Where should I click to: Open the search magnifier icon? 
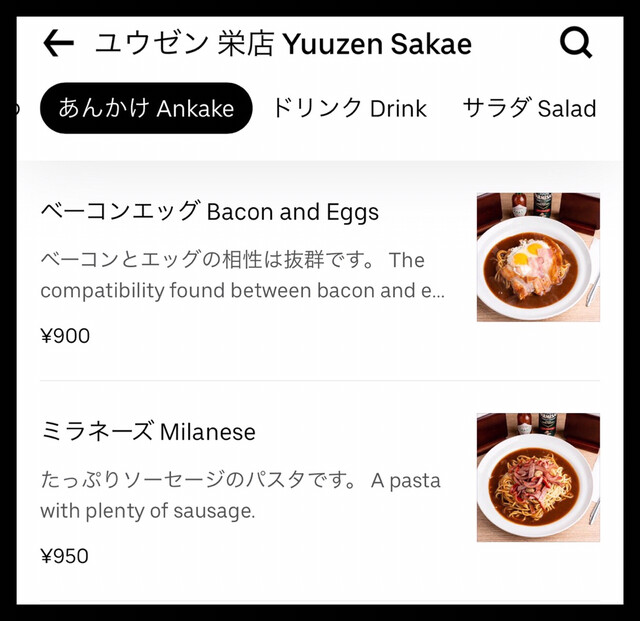(x=576, y=43)
